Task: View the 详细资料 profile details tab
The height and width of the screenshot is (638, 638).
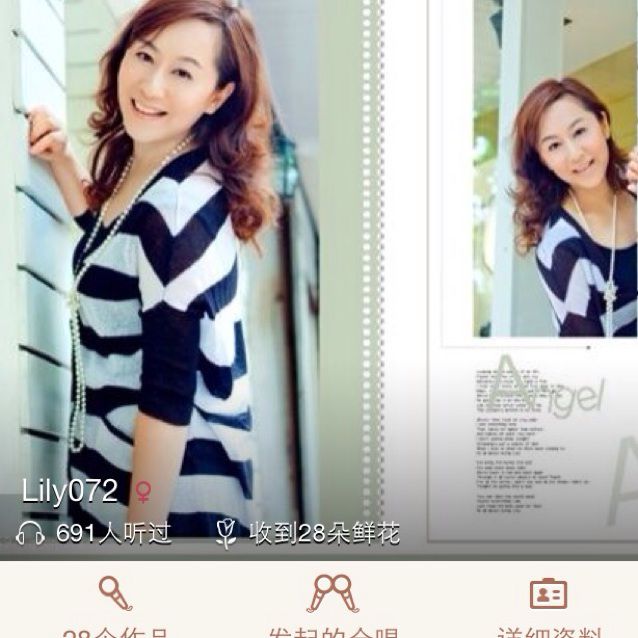Action: click(x=547, y=604)
